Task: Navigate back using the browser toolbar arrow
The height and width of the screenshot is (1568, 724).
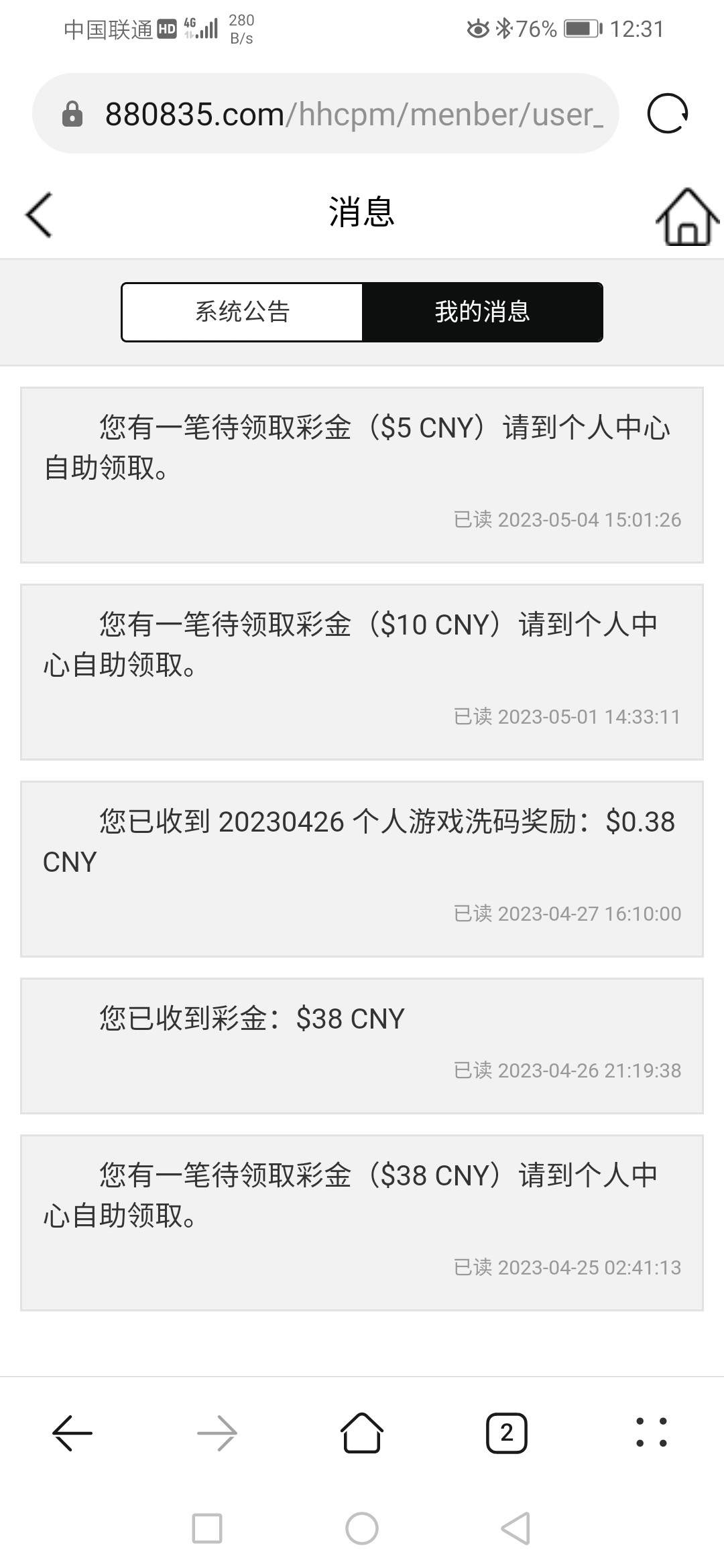Action: coord(72,1433)
